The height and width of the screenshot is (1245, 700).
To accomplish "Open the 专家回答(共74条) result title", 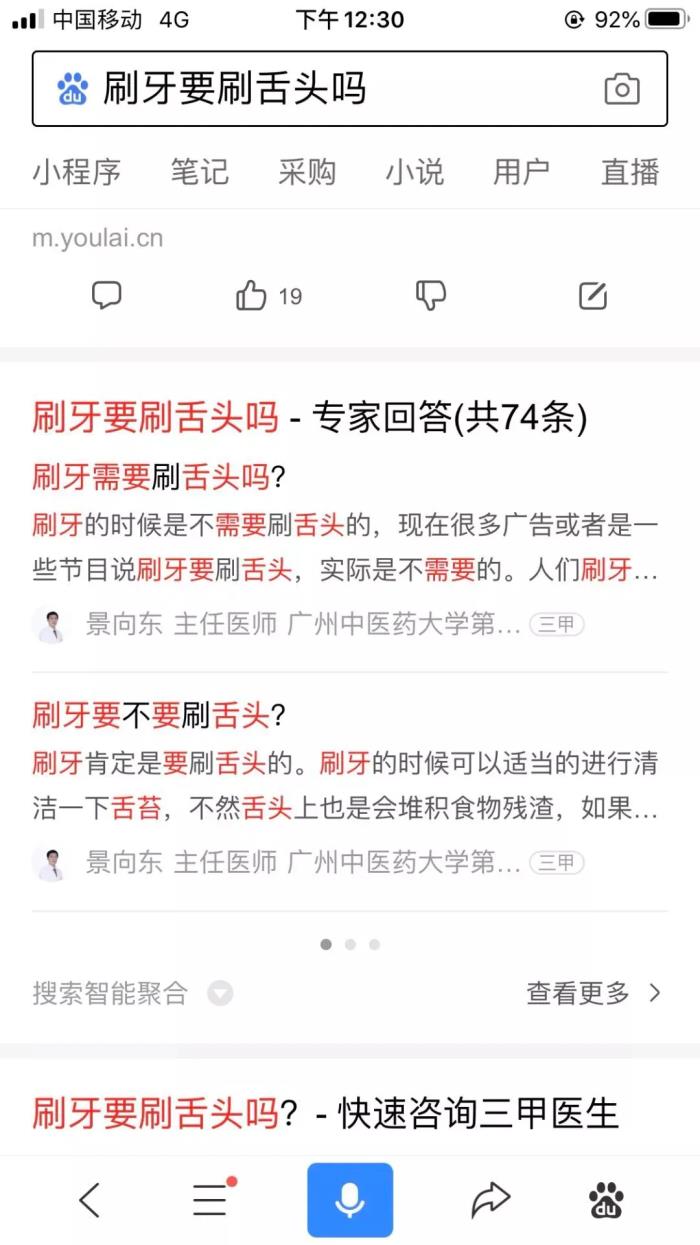I will coord(310,416).
